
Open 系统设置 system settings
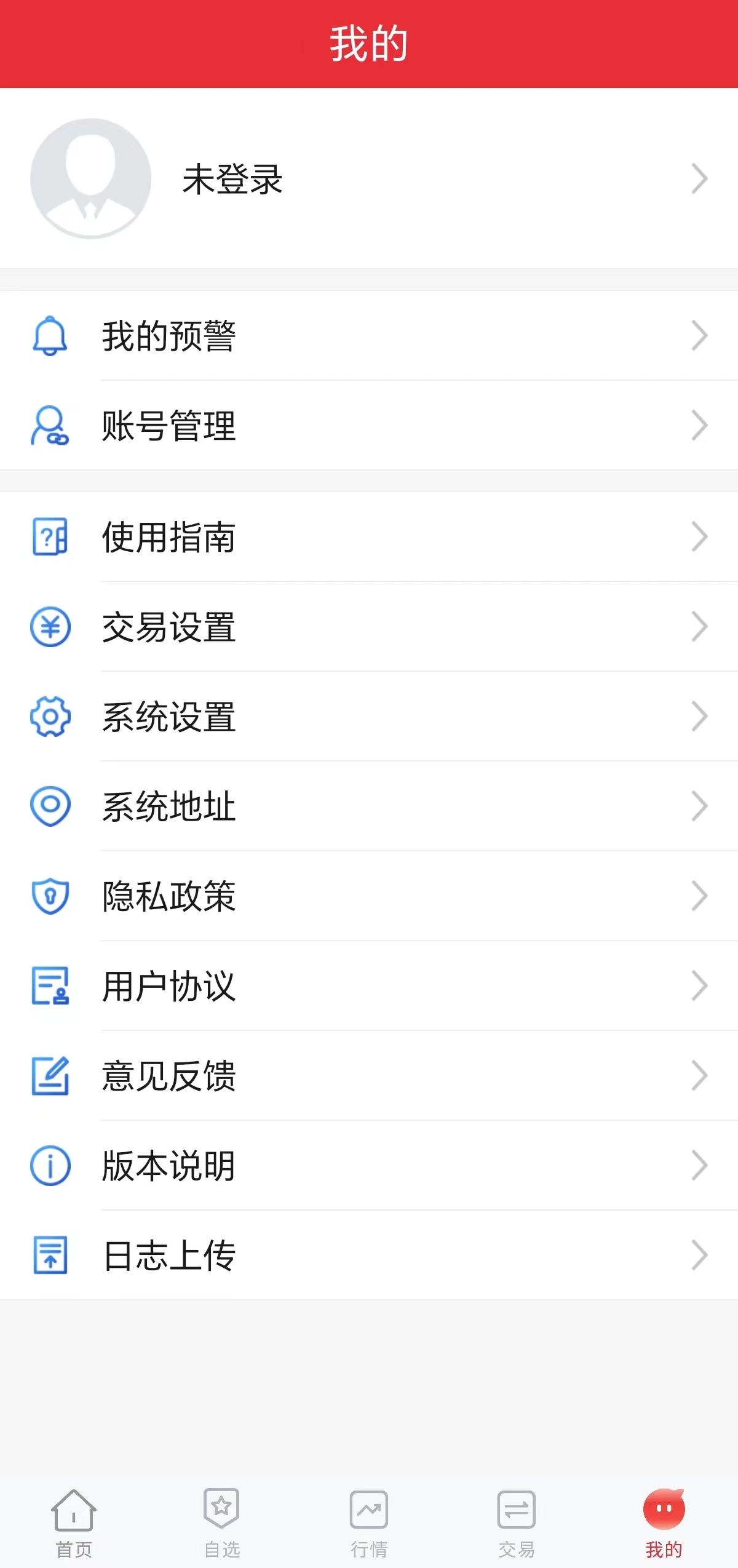[x=369, y=717]
